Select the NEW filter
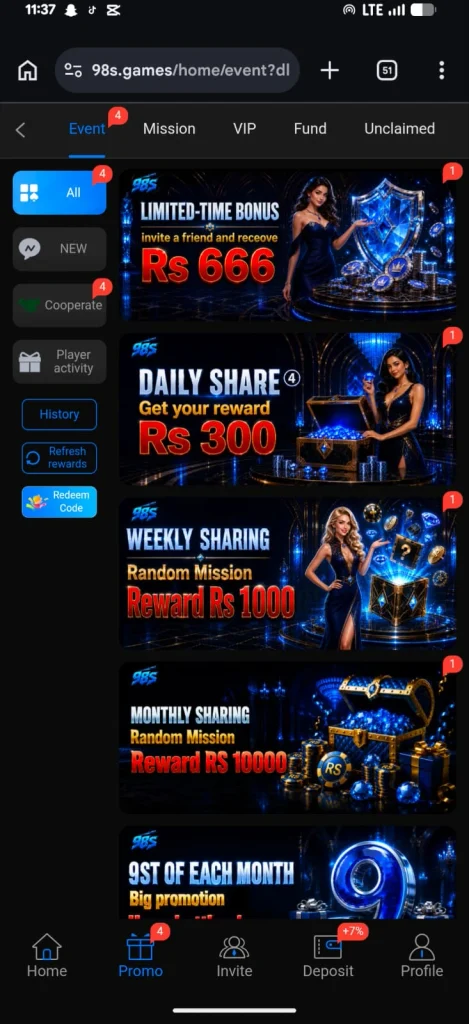The width and height of the screenshot is (469, 1024). 59,249
